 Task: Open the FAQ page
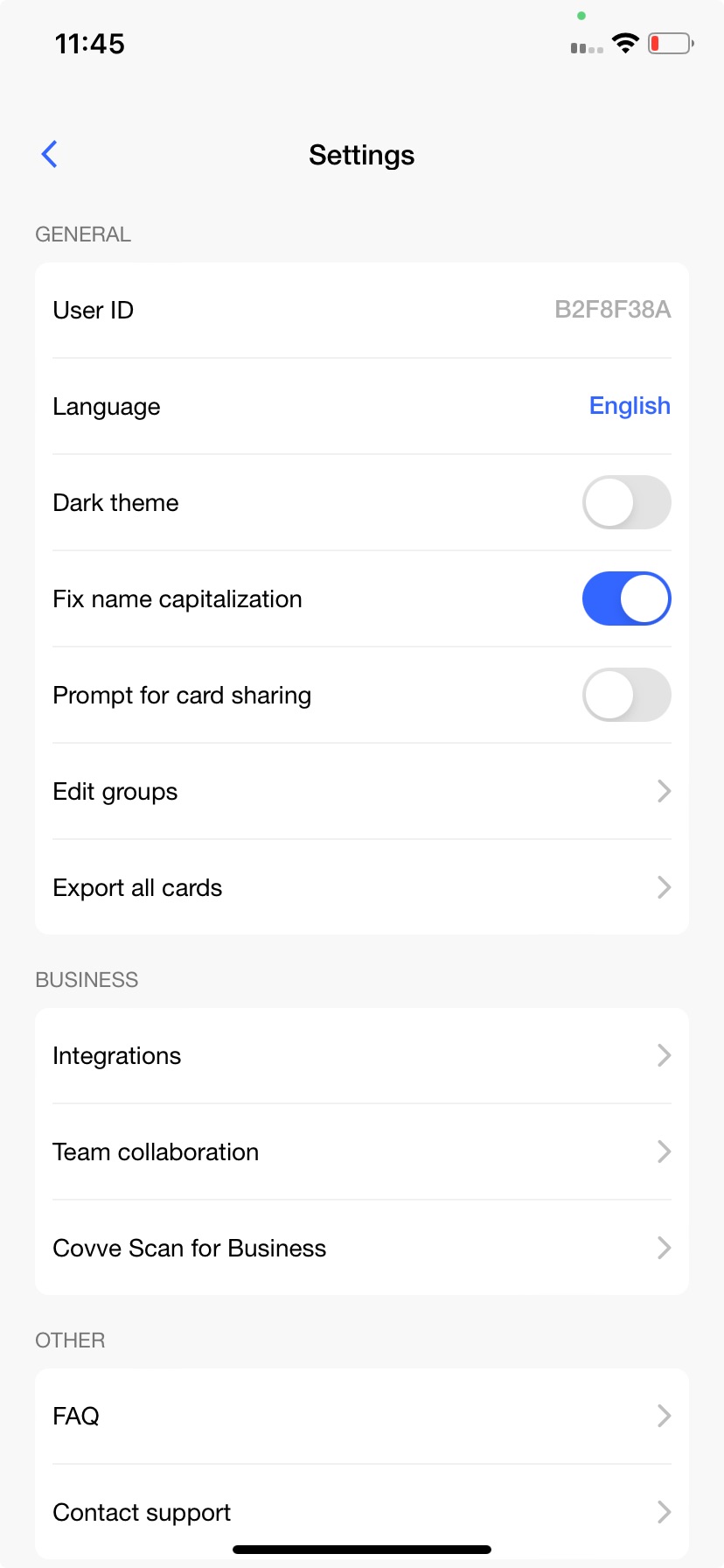click(361, 1417)
